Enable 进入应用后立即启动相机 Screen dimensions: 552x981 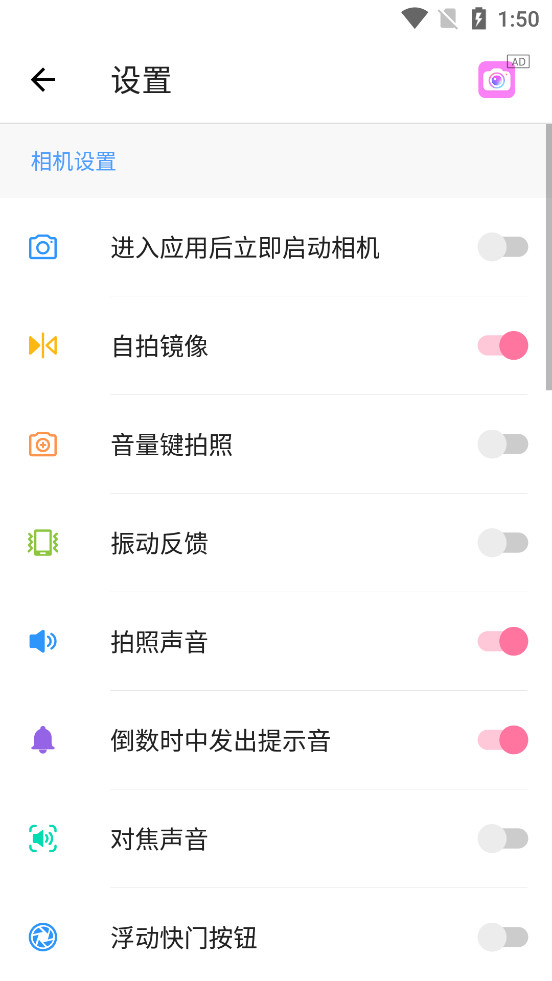pos(503,247)
